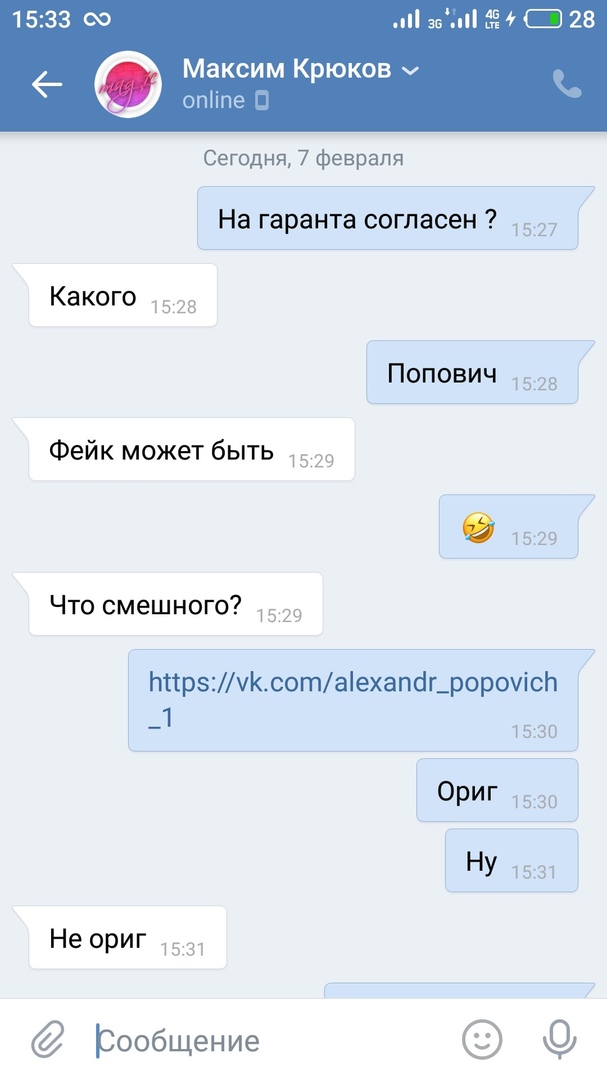Screen dimensions: 607x1080
Task: Start a voice call with Максим Крюков
Action: (567, 84)
